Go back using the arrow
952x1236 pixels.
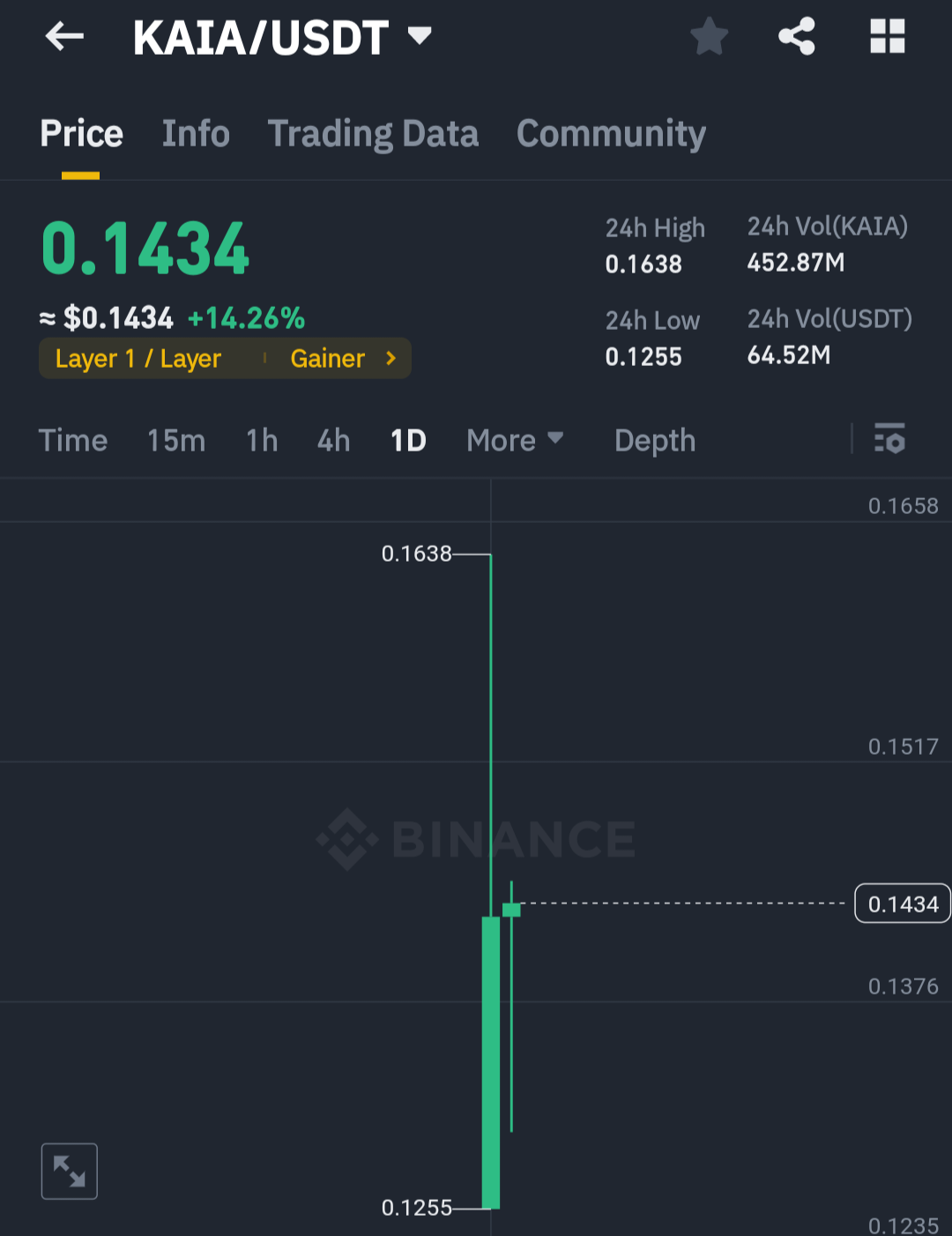click(64, 37)
